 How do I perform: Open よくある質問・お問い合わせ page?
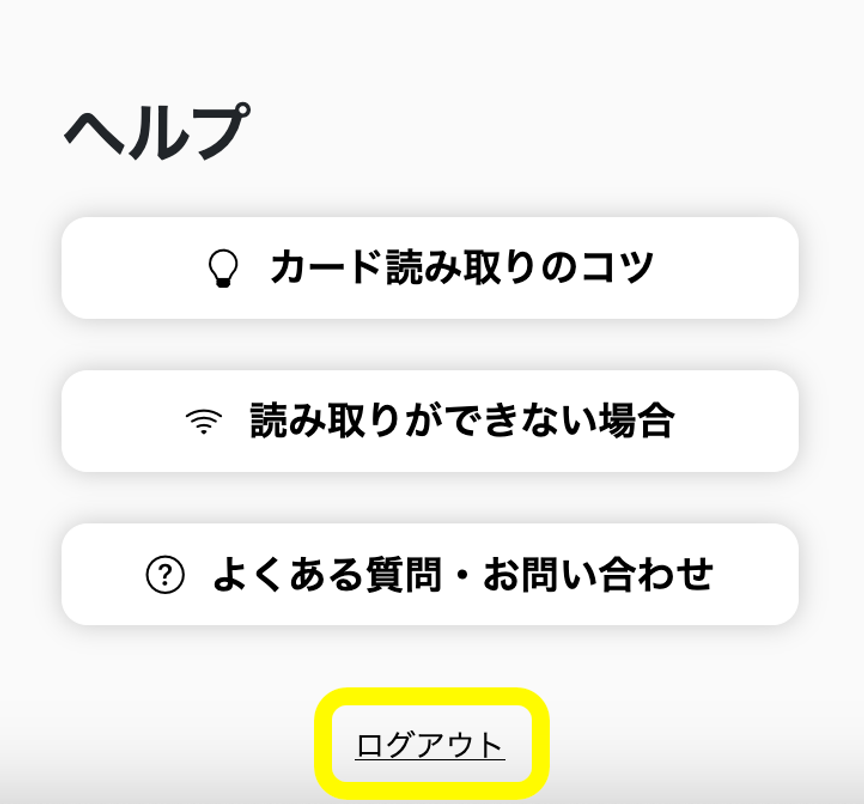click(430, 575)
